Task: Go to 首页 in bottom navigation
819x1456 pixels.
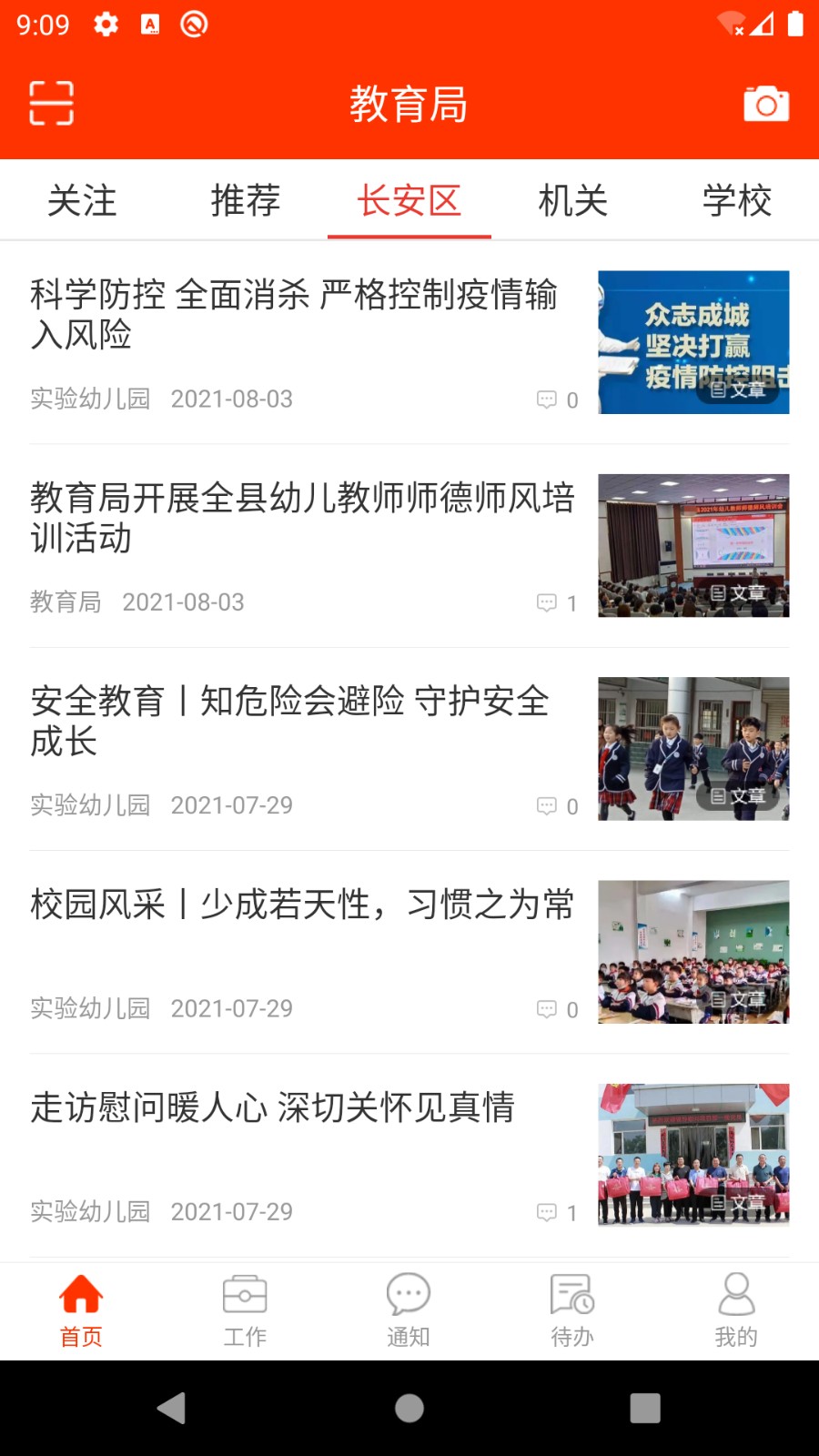Action: coord(81,1310)
